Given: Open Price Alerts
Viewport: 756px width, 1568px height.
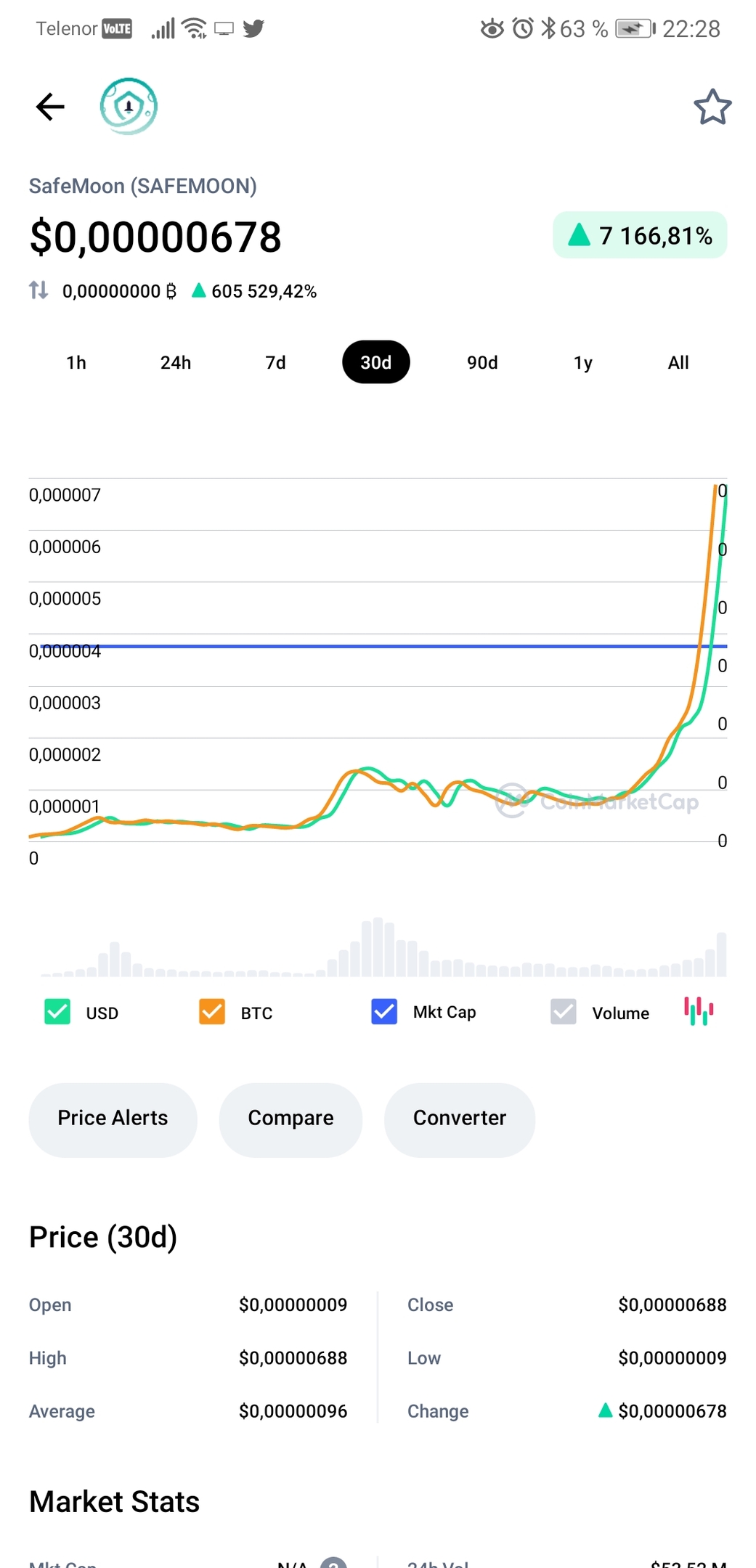Looking at the screenshot, I should (113, 1119).
